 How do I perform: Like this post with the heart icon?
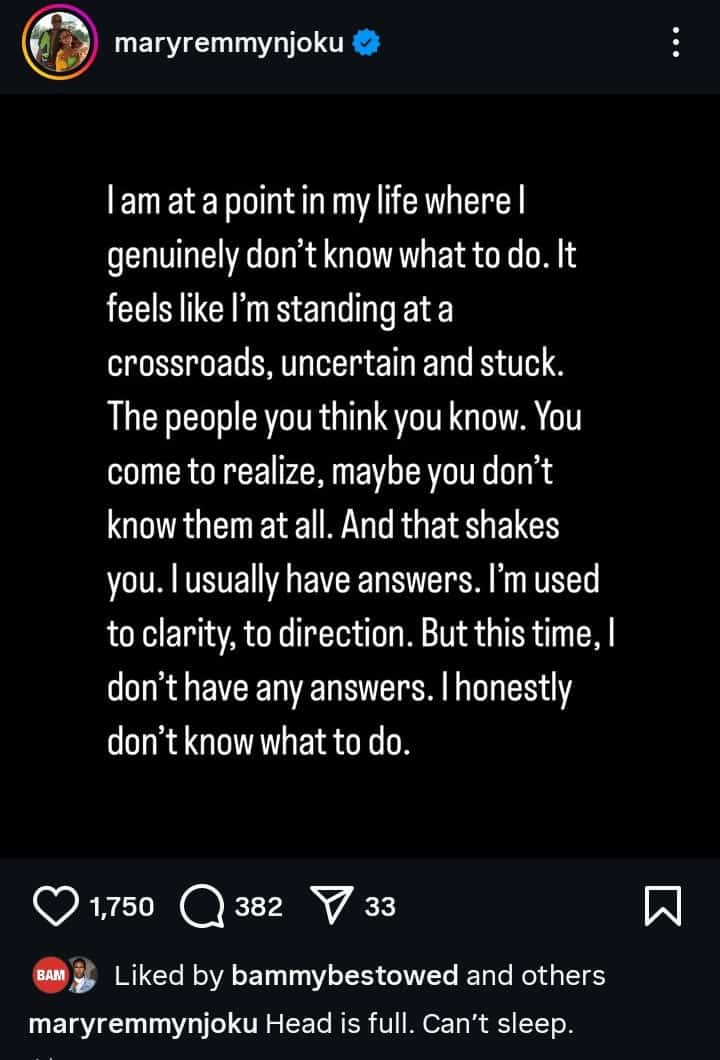[57, 906]
